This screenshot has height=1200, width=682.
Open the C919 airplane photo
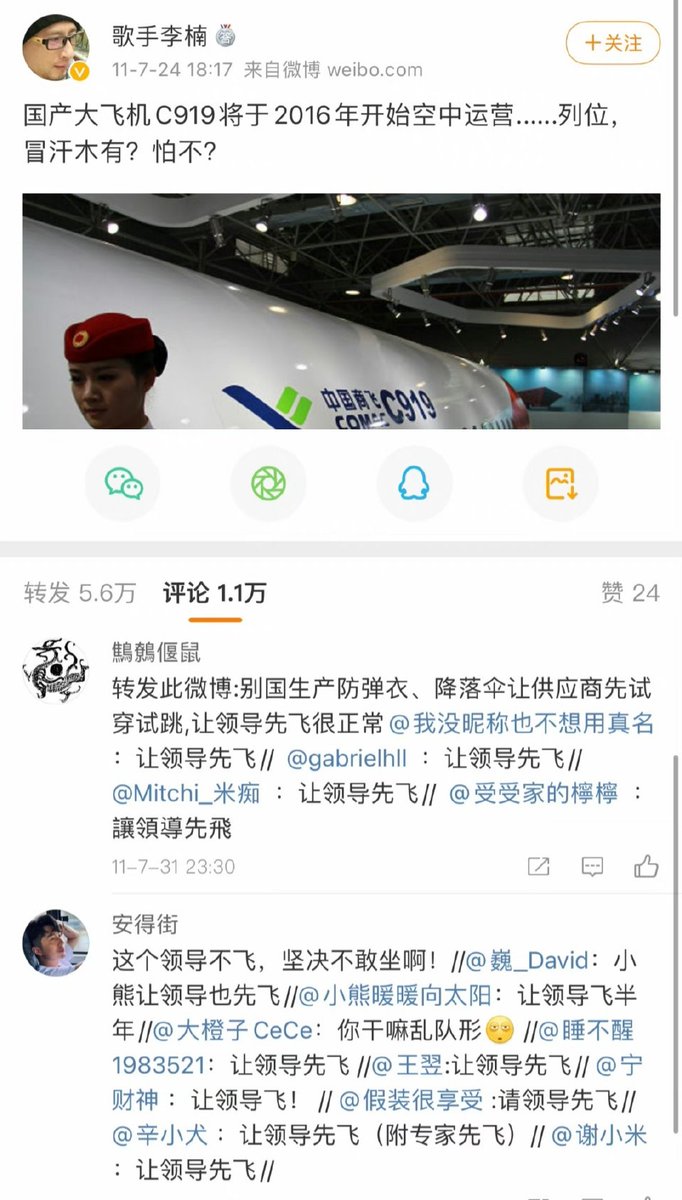click(x=341, y=311)
